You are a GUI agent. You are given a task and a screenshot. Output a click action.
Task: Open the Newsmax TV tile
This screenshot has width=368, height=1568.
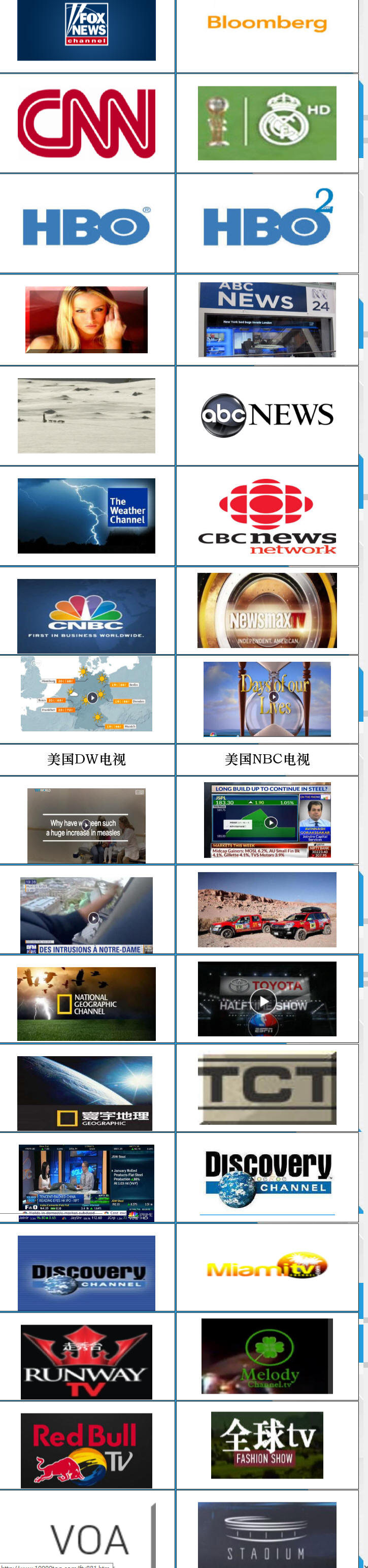point(267,610)
